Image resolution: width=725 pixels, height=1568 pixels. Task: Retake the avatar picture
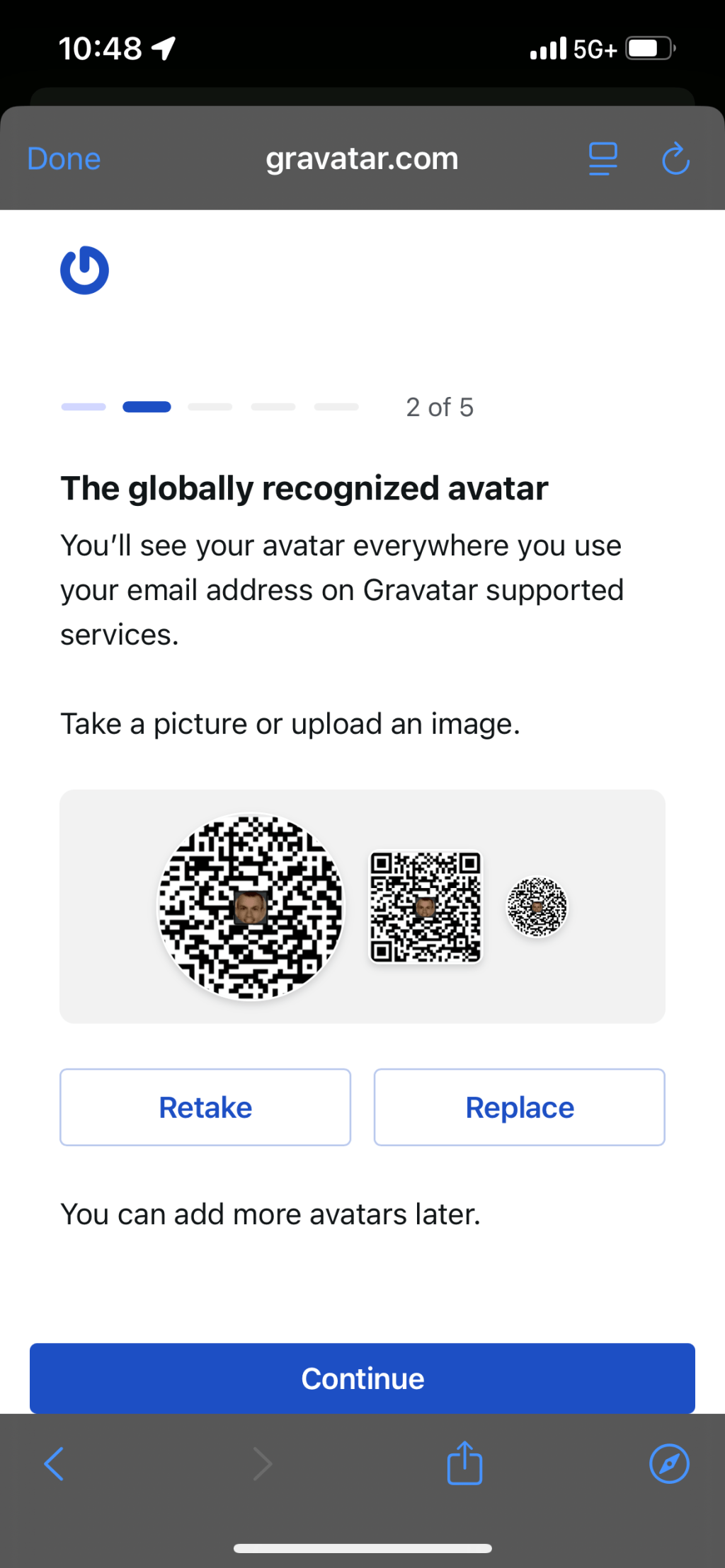tap(205, 1107)
